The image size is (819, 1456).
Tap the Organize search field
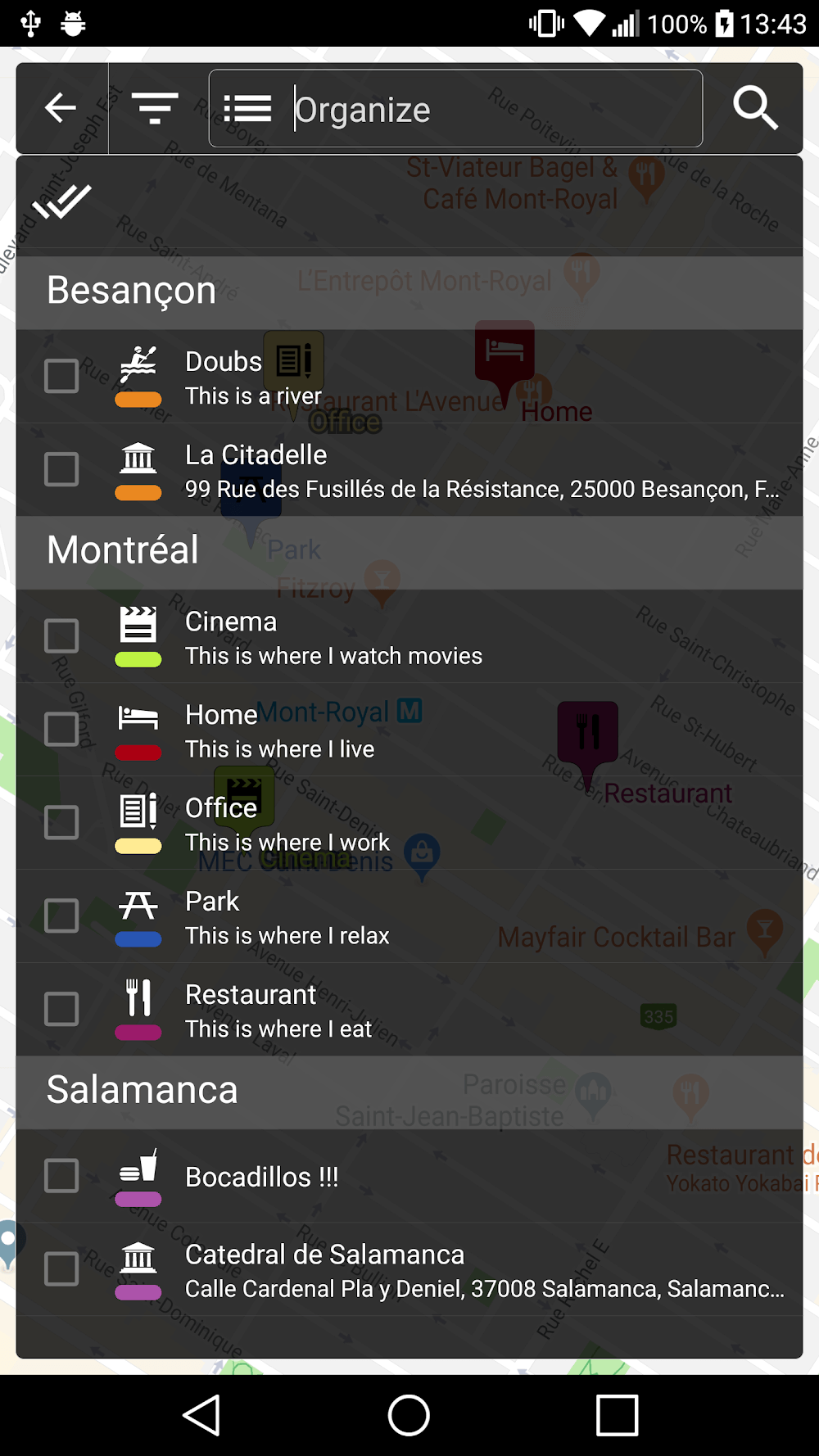coord(491,109)
